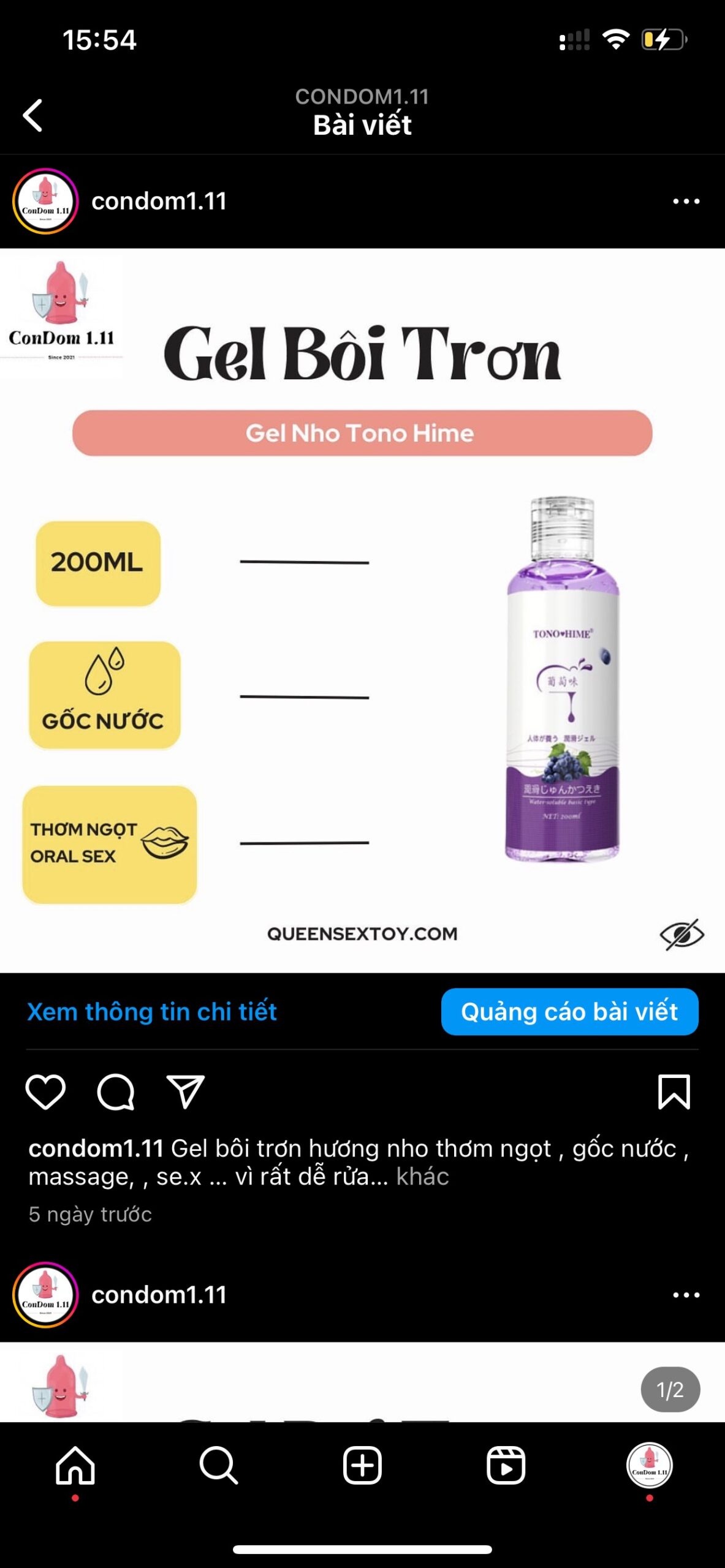Switch to the Reels tab
The width and height of the screenshot is (725, 1568).
(x=506, y=1466)
